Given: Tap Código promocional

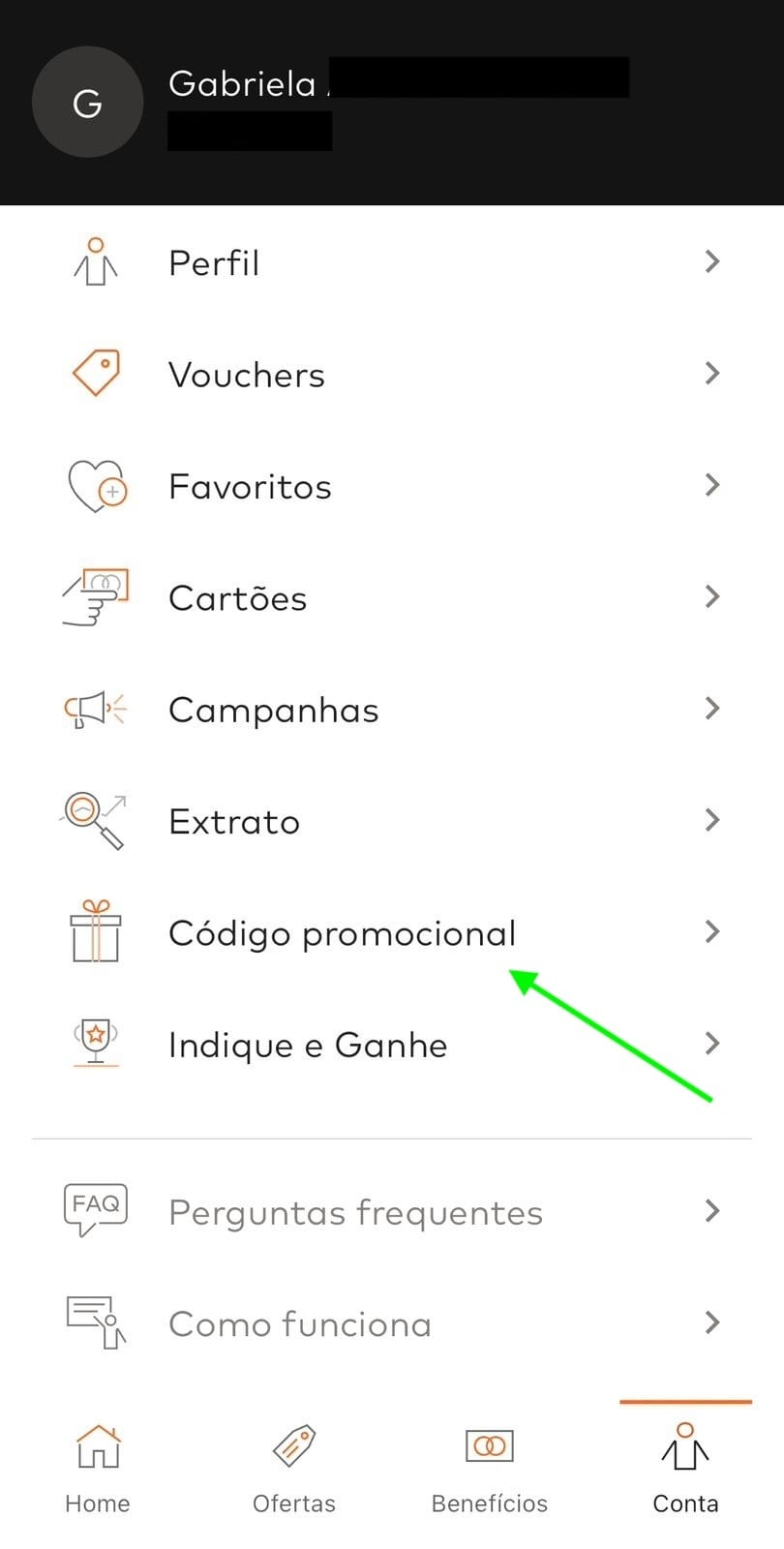Looking at the screenshot, I should [392, 933].
